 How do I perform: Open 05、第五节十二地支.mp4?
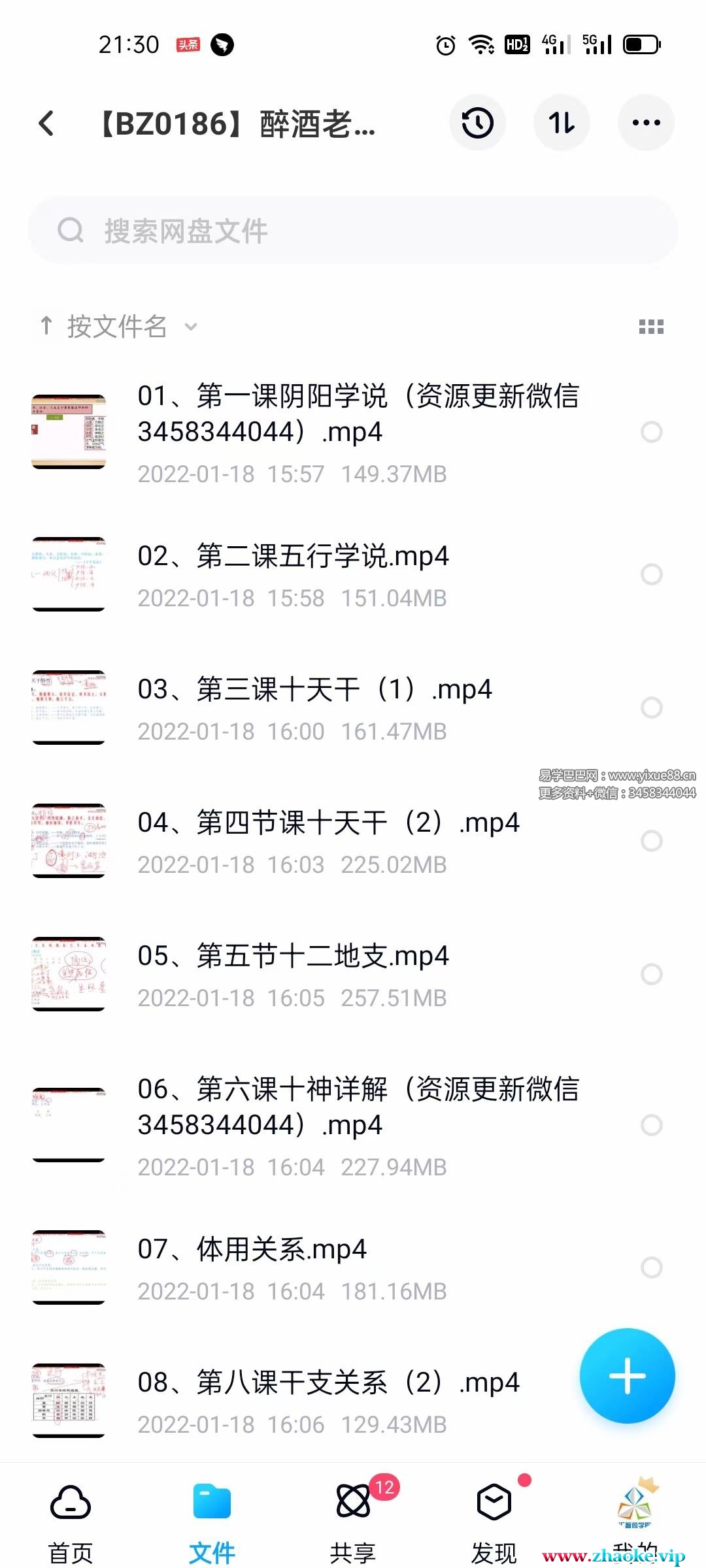[293, 956]
